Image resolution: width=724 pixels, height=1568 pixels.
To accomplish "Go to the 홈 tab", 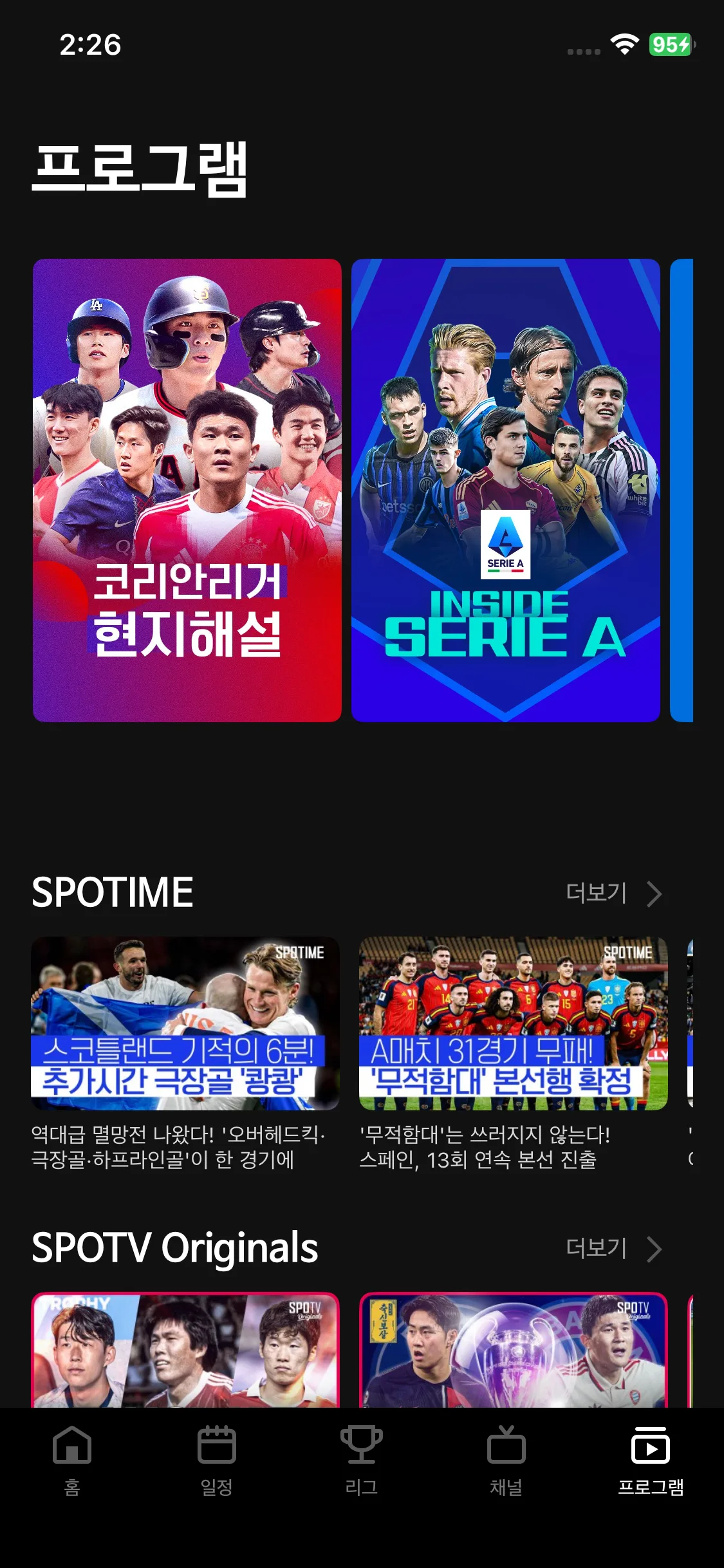I will pyautogui.click(x=72, y=1460).
